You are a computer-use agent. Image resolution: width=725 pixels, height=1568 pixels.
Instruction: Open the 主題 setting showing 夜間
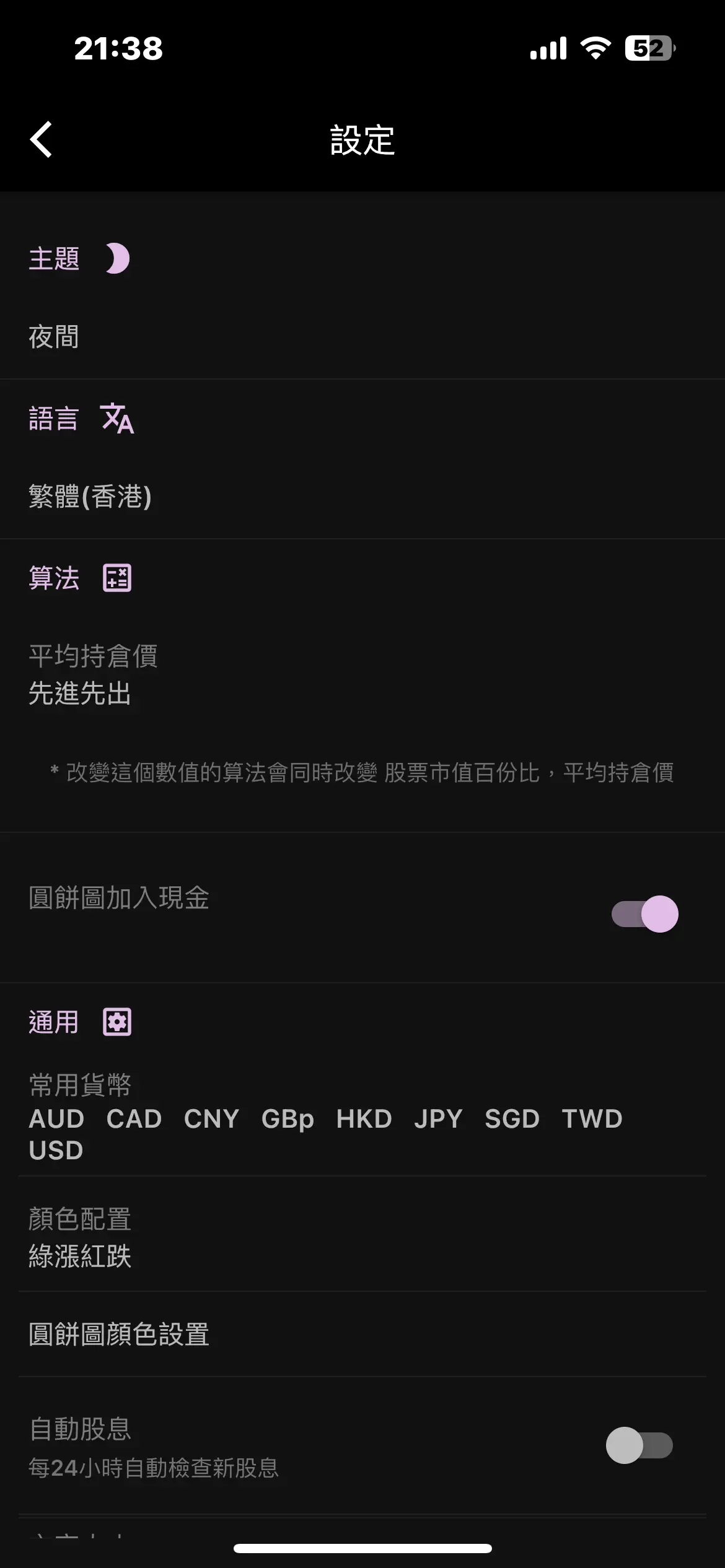click(362, 337)
